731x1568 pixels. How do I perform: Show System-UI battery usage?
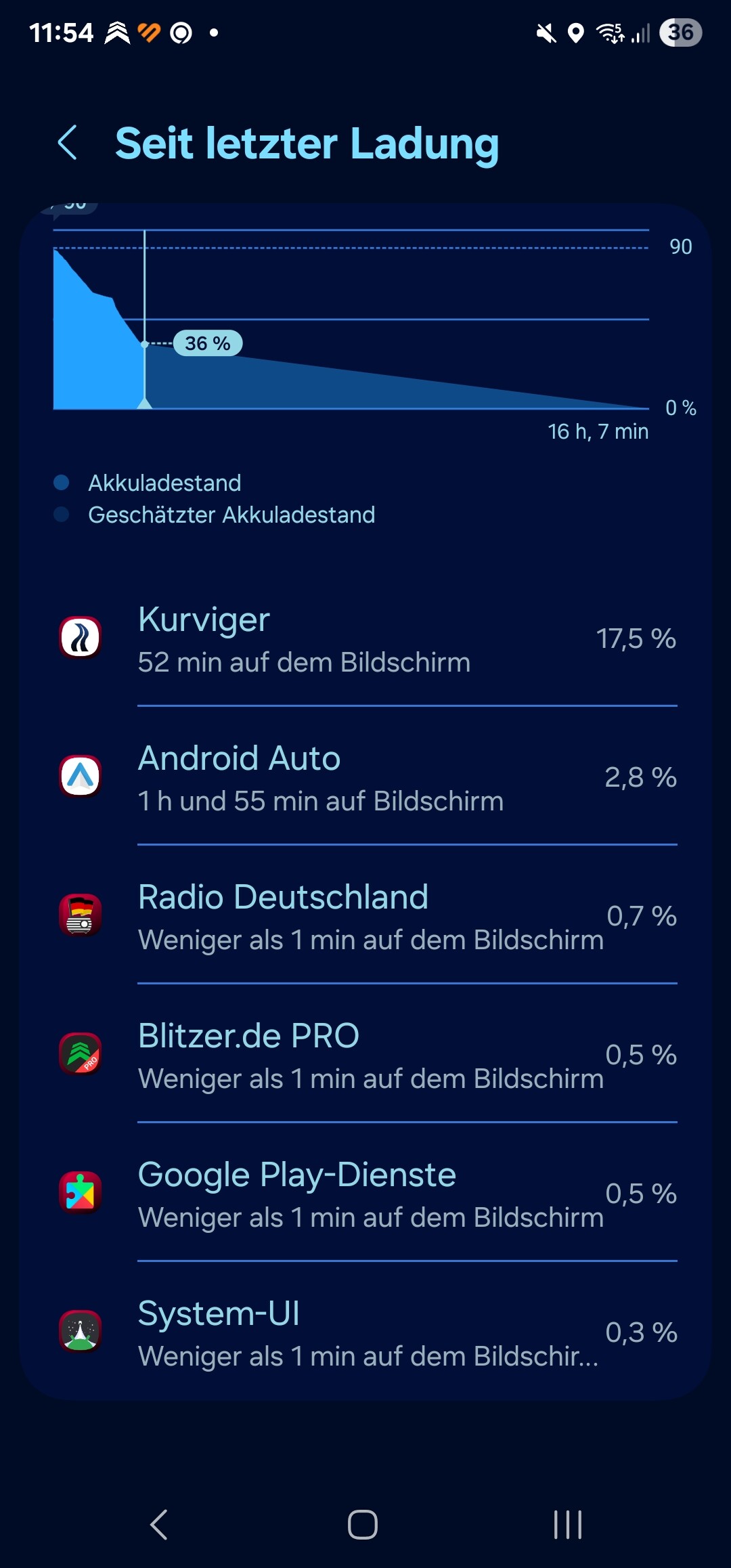coord(365,1332)
